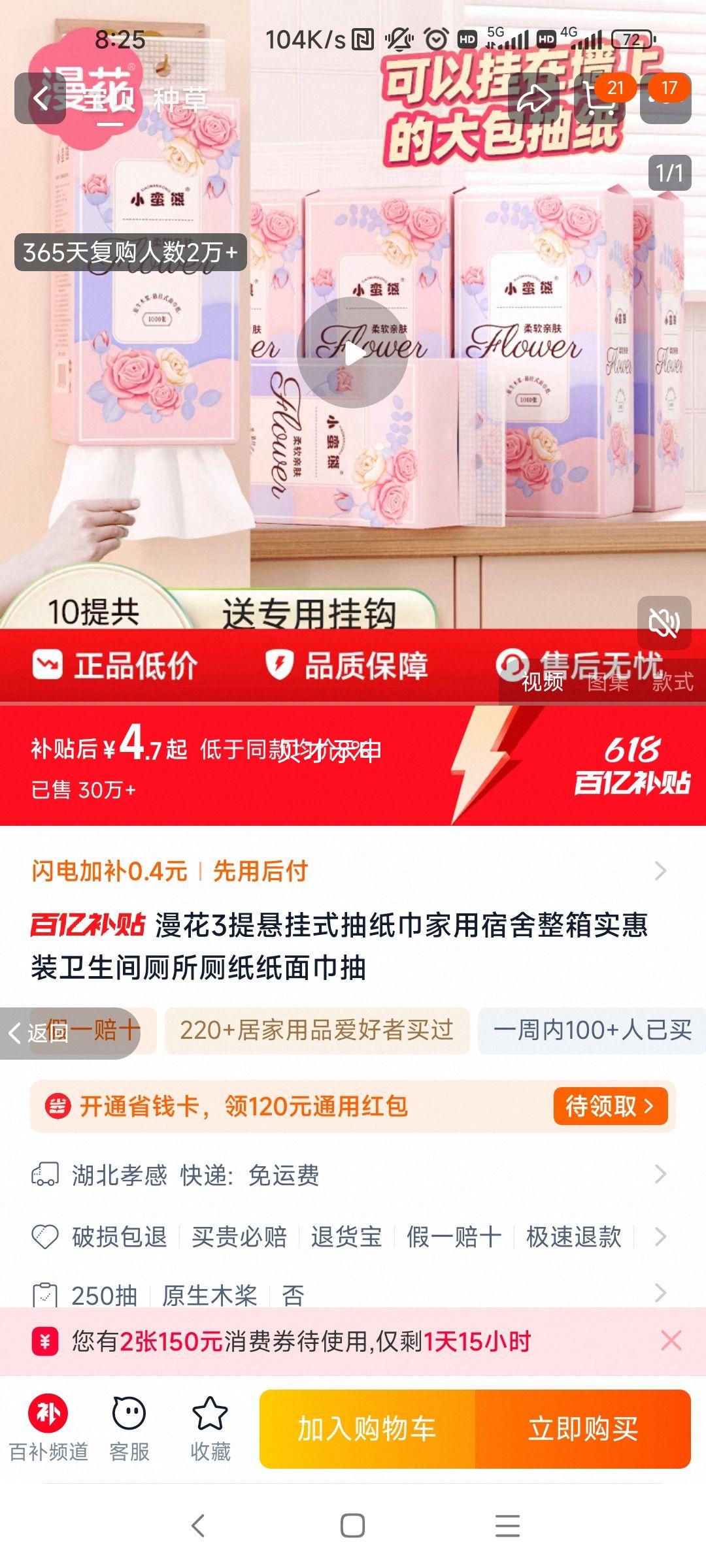
Task: Buy now with 立即购买
Action: (x=582, y=1429)
